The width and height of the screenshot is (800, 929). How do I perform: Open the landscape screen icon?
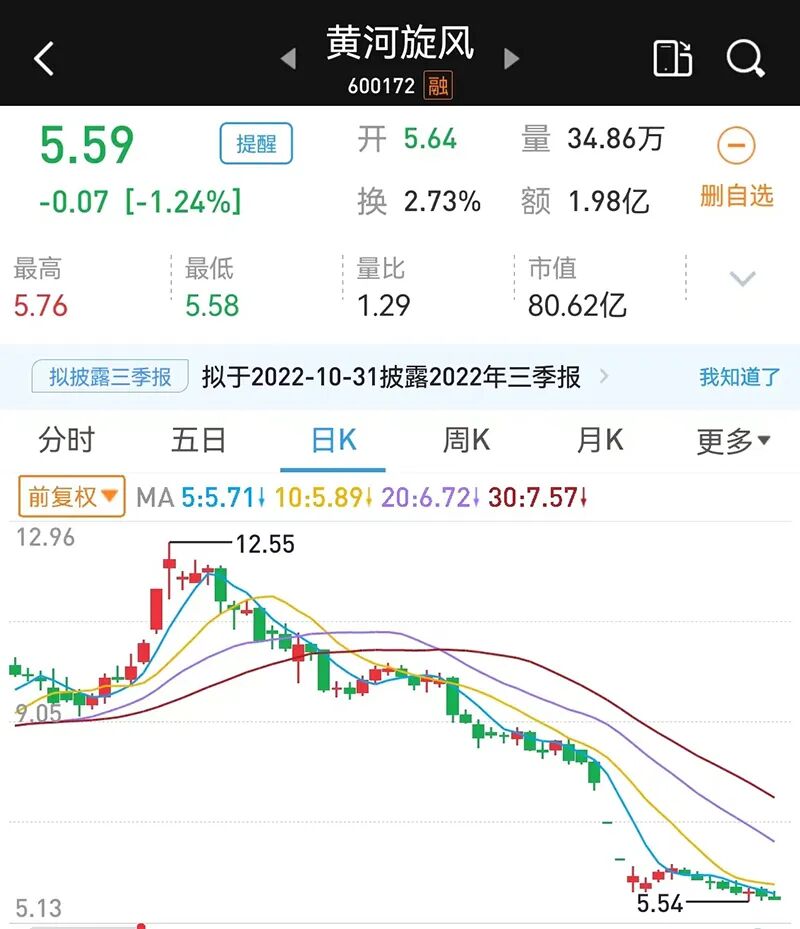click(673, 59)
